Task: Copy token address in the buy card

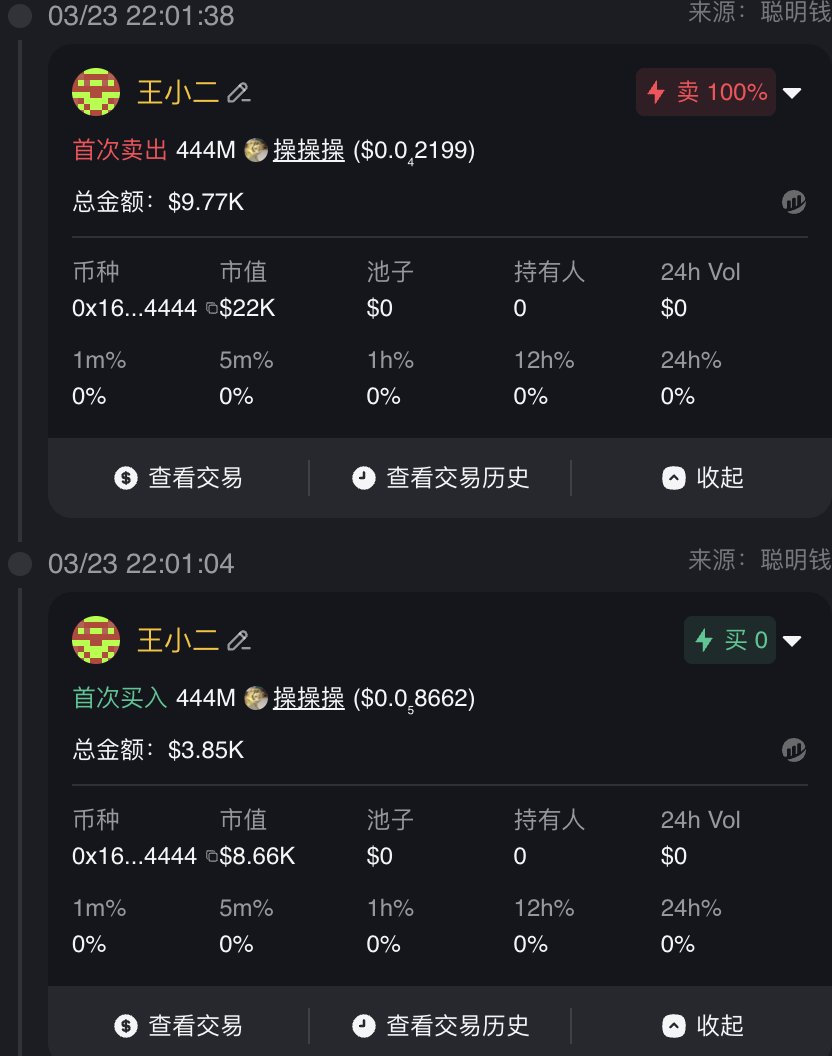Action: click(x=211, y=857)
